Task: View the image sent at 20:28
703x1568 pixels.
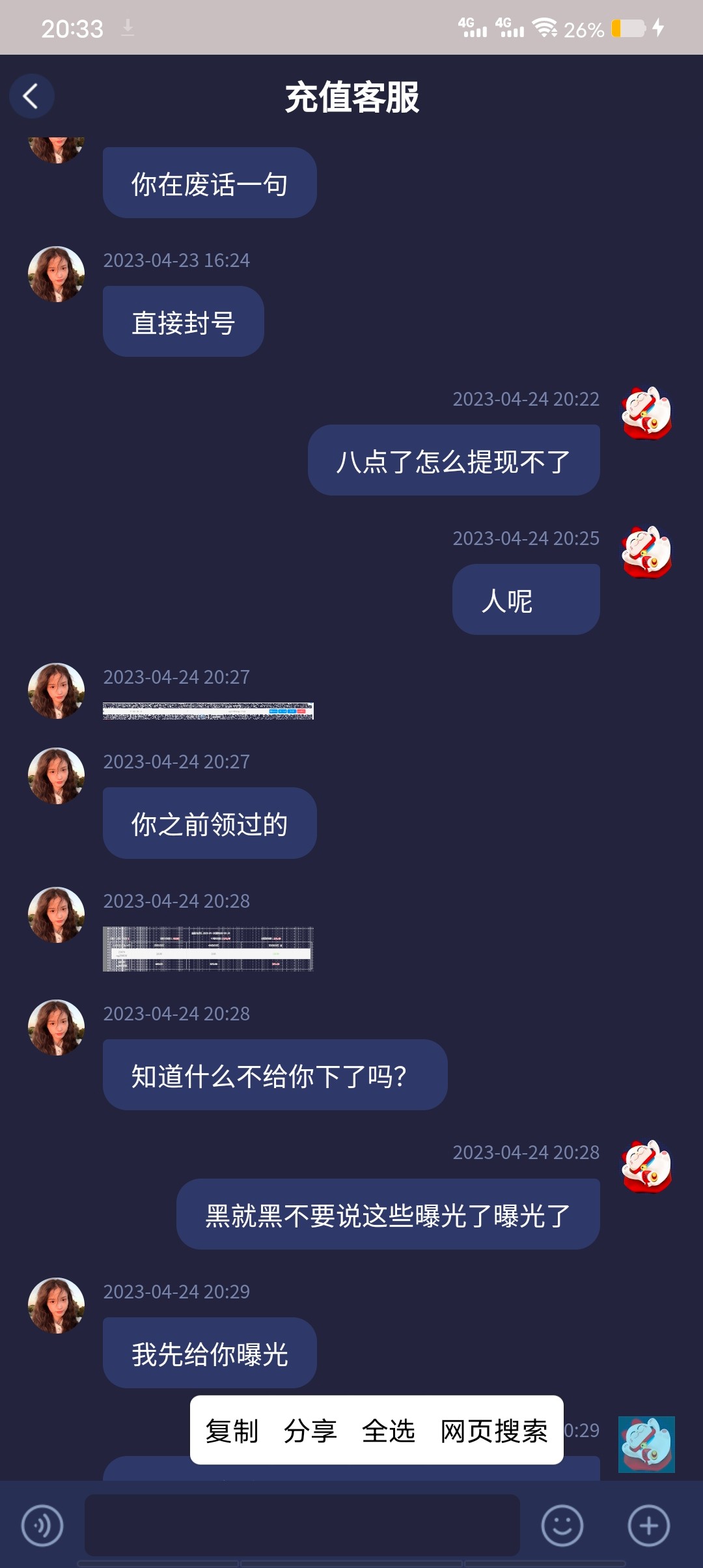Action: pos(208,949)
